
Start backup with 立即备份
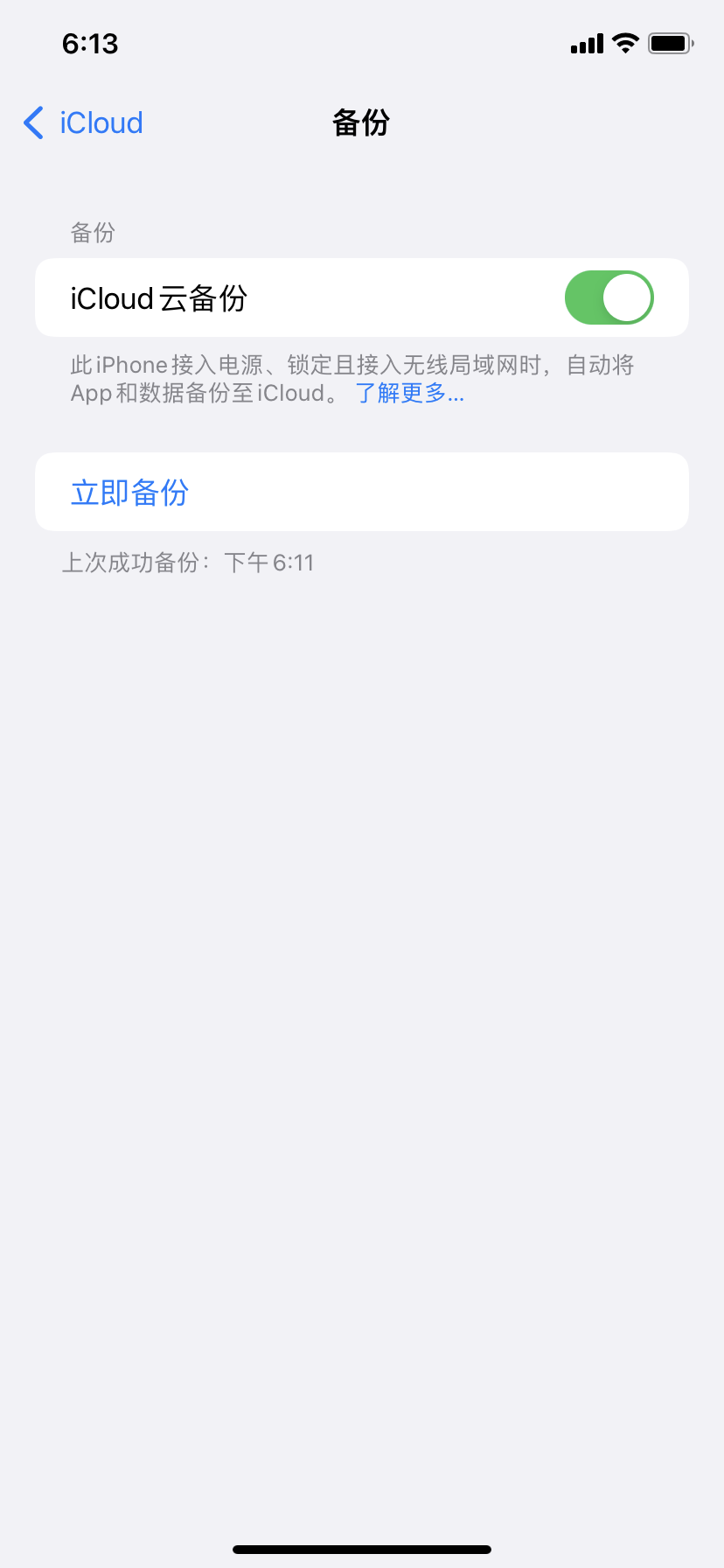coord(129,493)
